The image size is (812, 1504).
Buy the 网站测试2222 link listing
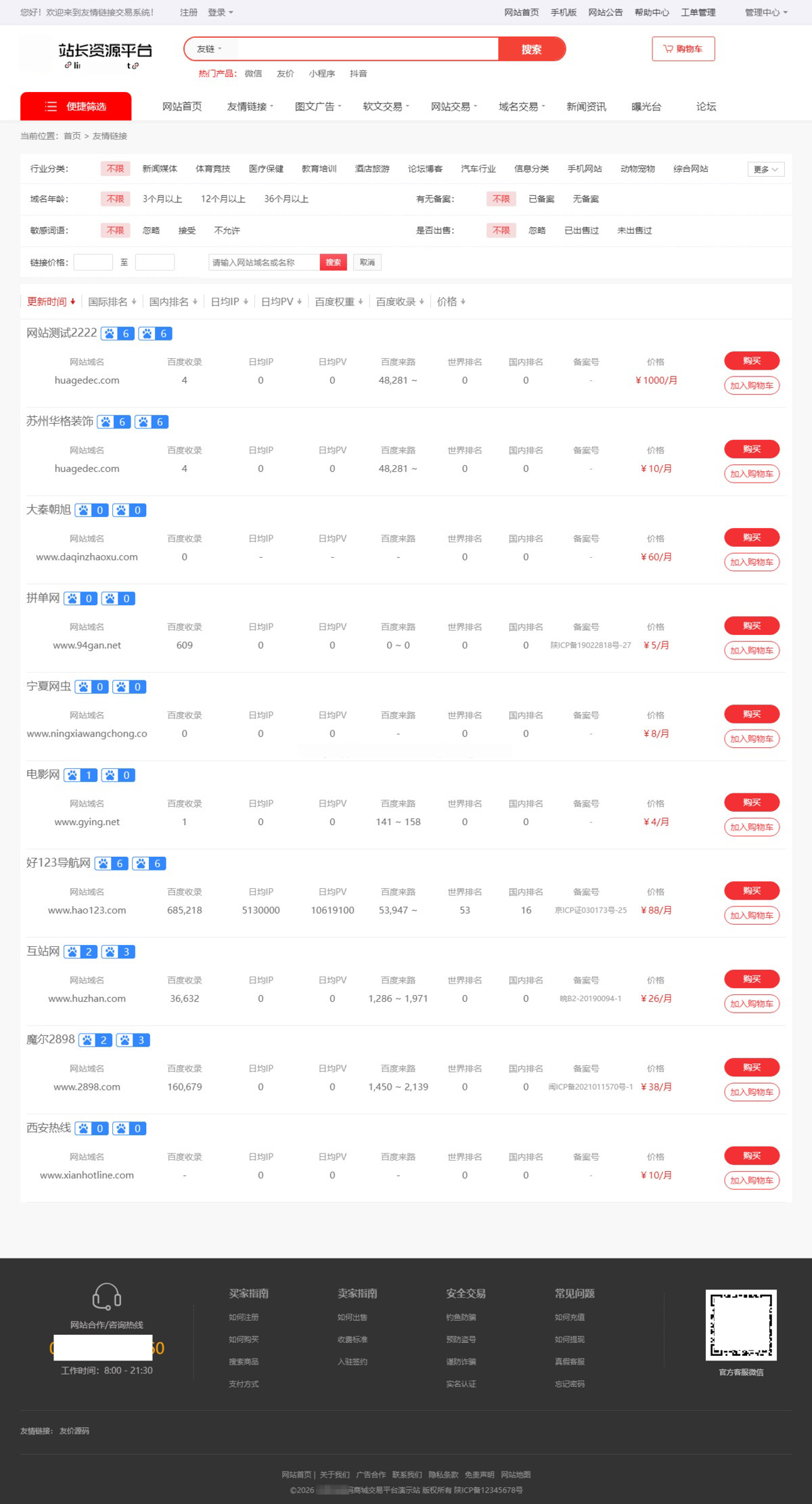click(751, 361)
